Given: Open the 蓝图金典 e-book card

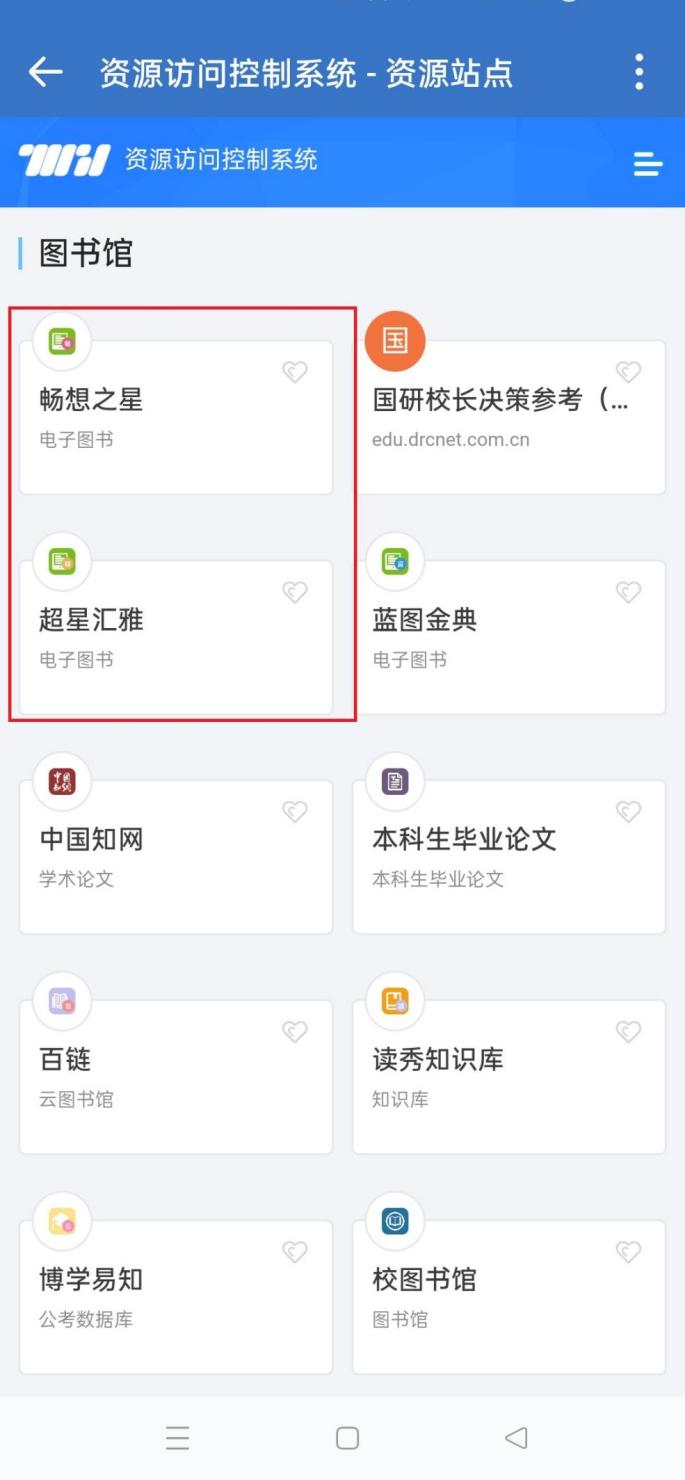Looking at the screenshot, I should click(x=509, y=637).
